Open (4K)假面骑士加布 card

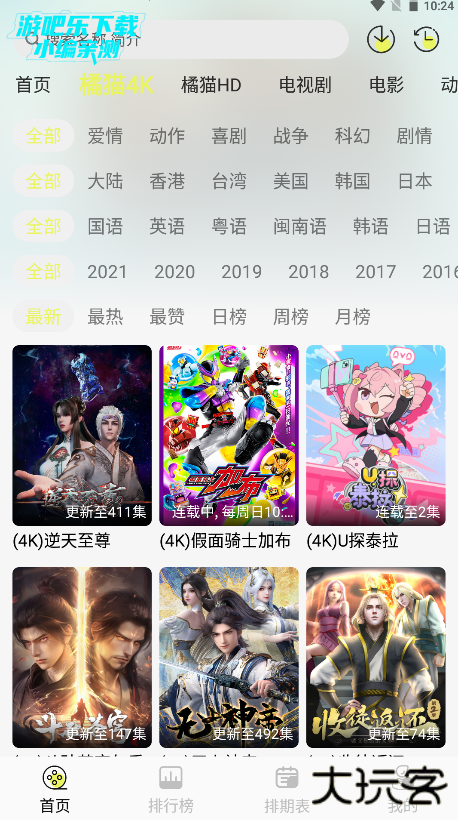click(x=229, y=448)
